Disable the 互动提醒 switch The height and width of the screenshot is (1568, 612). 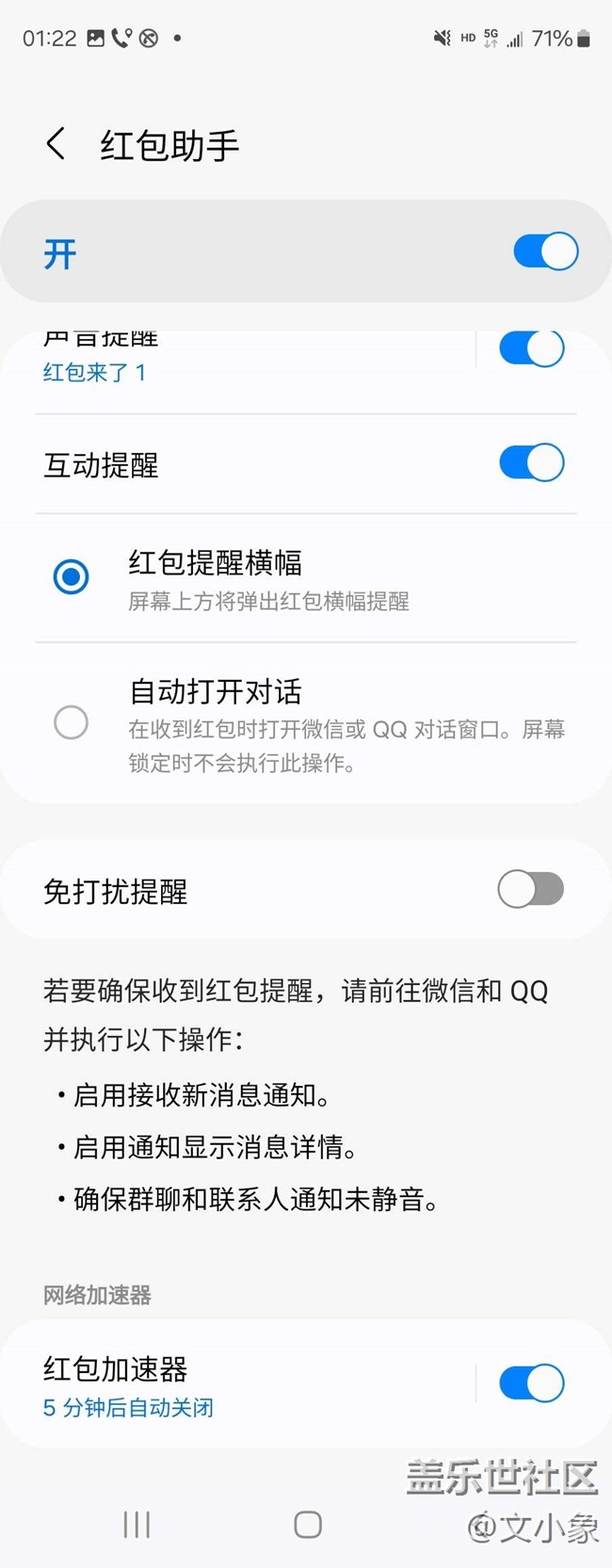point(531,463)
